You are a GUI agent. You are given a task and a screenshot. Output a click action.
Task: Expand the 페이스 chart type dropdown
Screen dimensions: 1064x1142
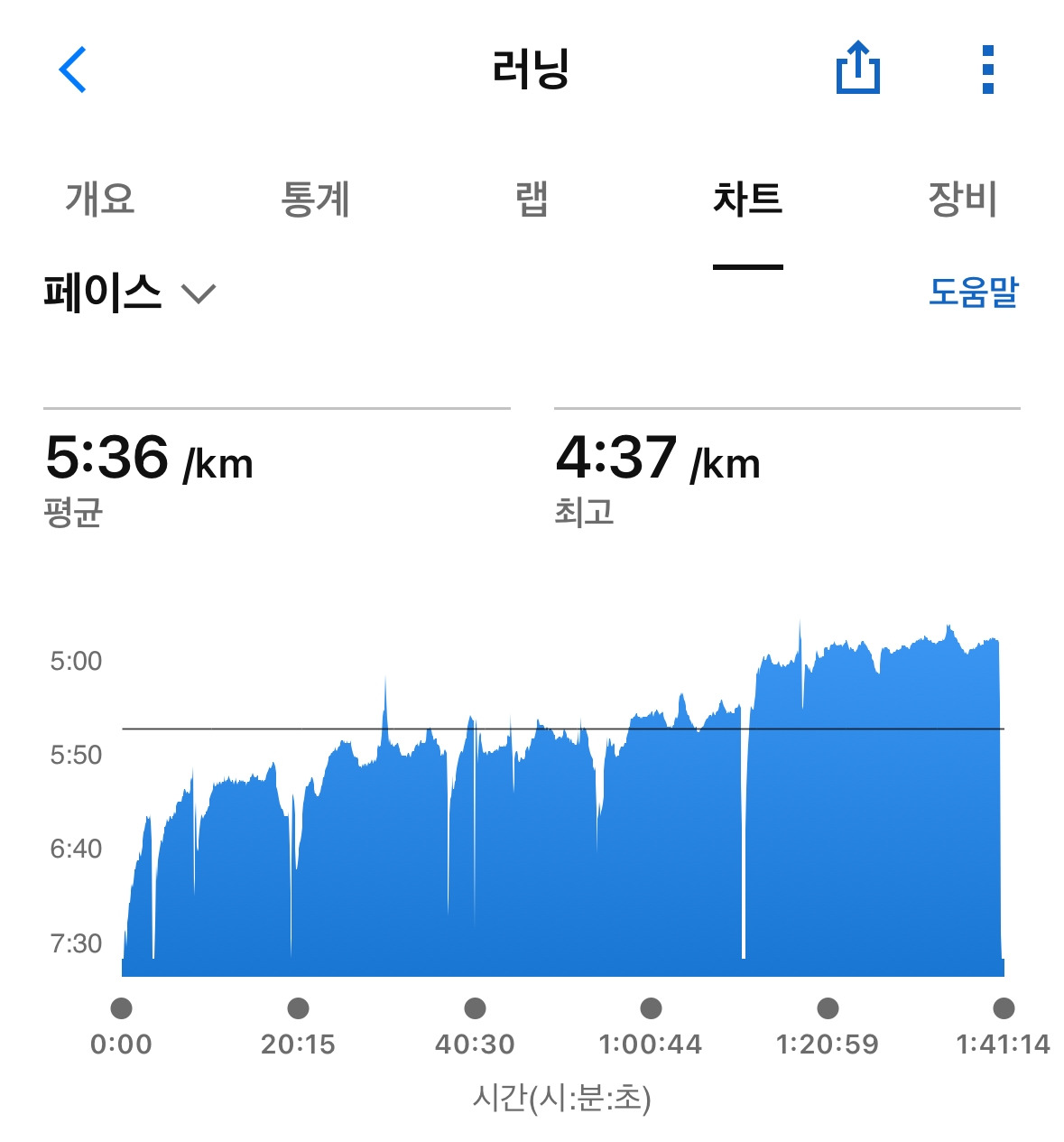click(130, 293)
